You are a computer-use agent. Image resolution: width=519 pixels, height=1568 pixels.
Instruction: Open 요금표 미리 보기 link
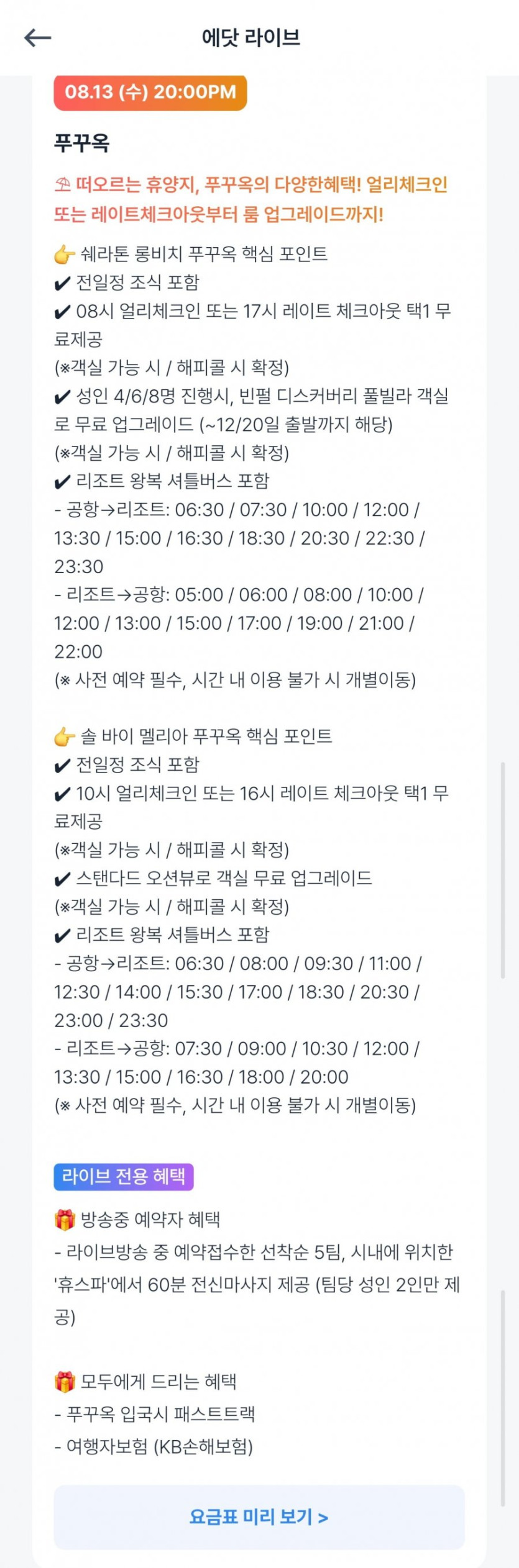pos(259,1517)
